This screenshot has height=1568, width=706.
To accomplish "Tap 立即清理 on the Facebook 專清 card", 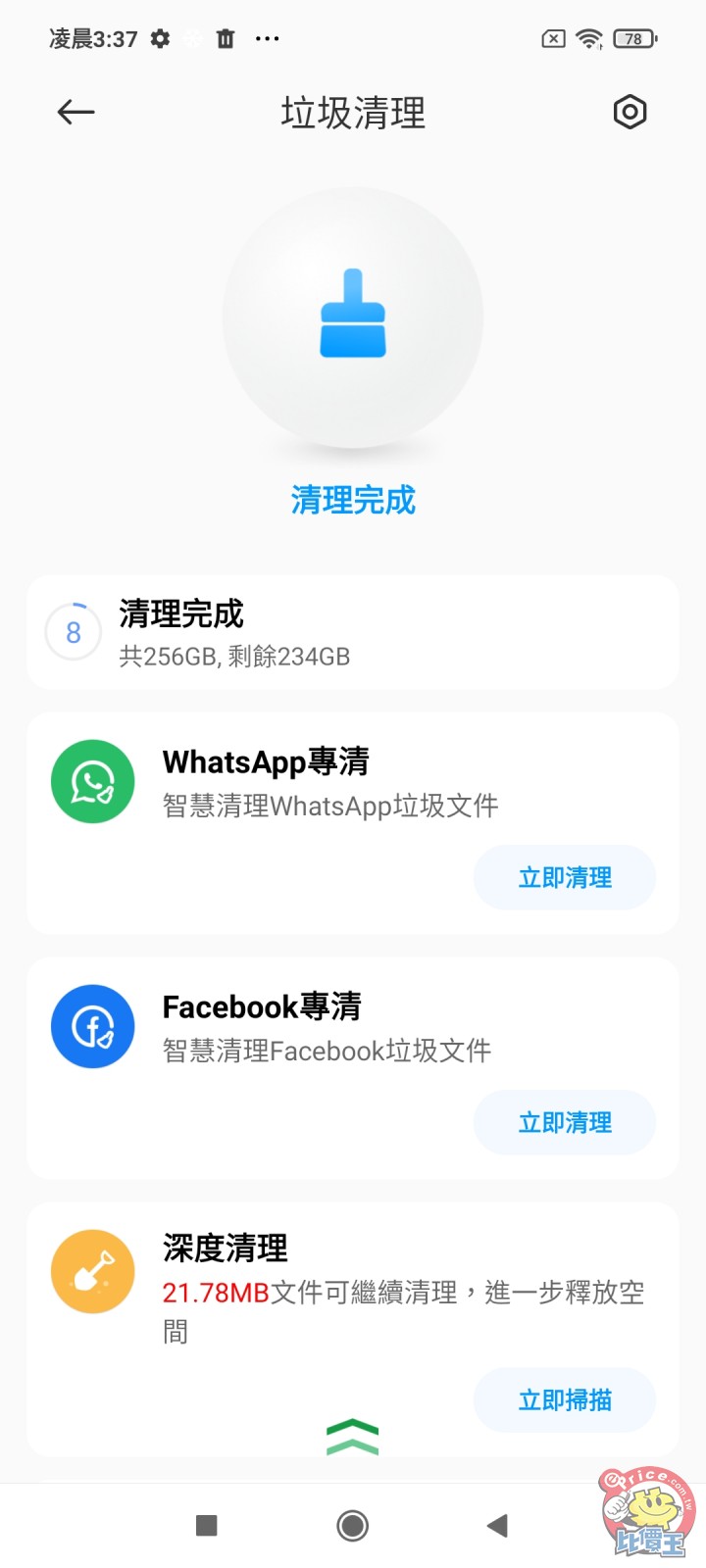I will (x=564, y=1122).
